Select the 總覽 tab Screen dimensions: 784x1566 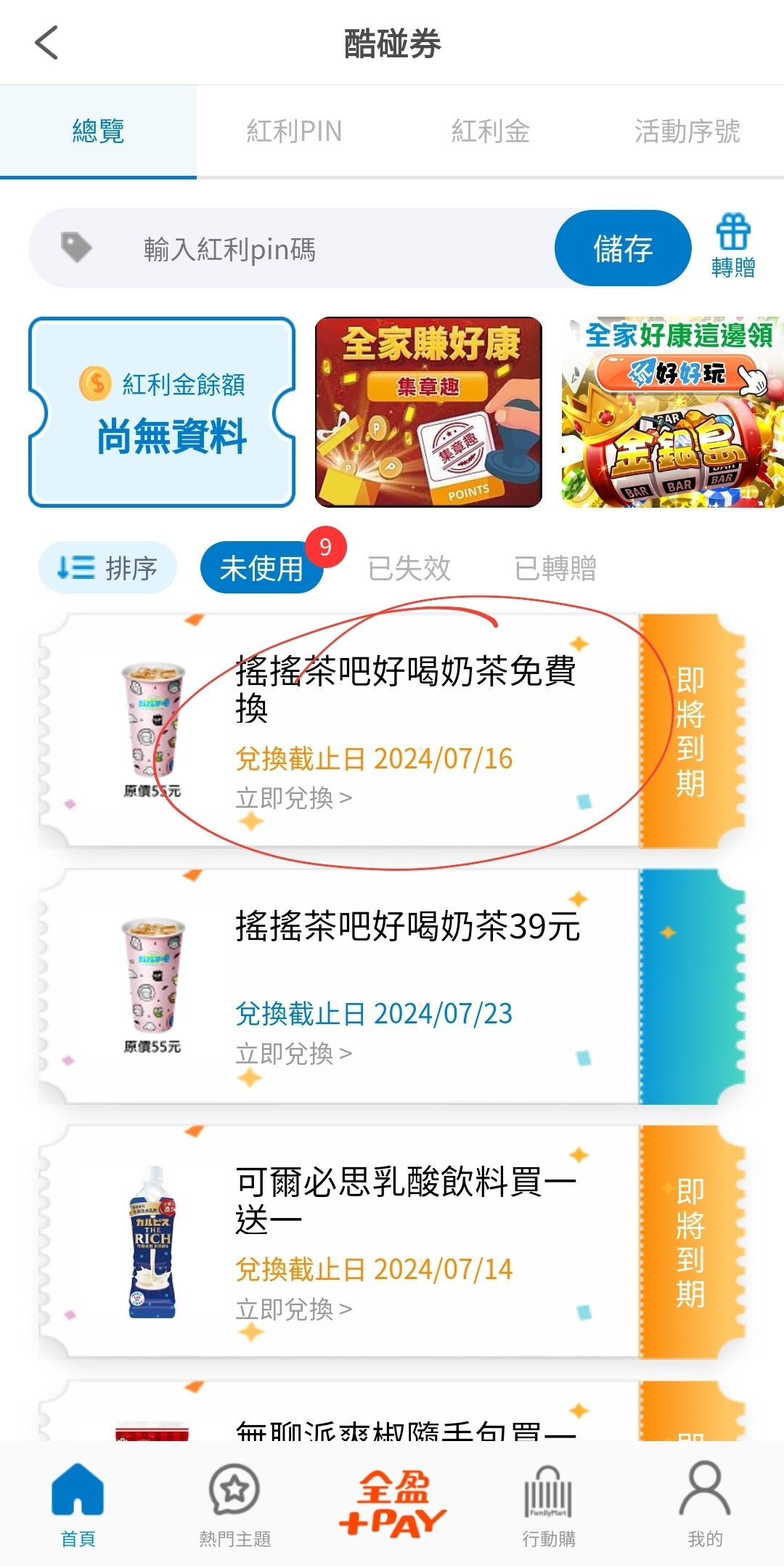(x=98, y=131)
